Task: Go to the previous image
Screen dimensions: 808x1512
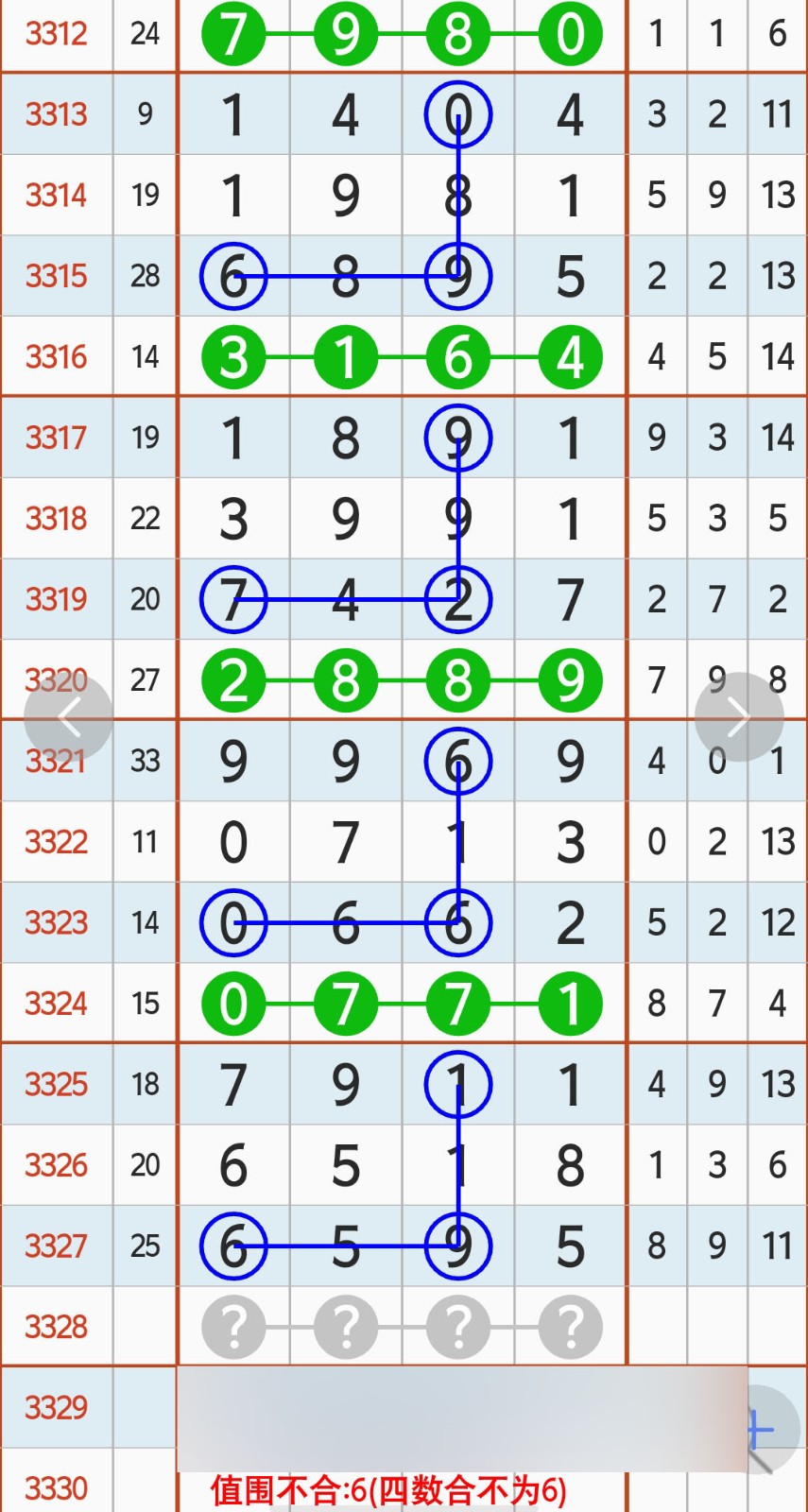Action: 68,717
